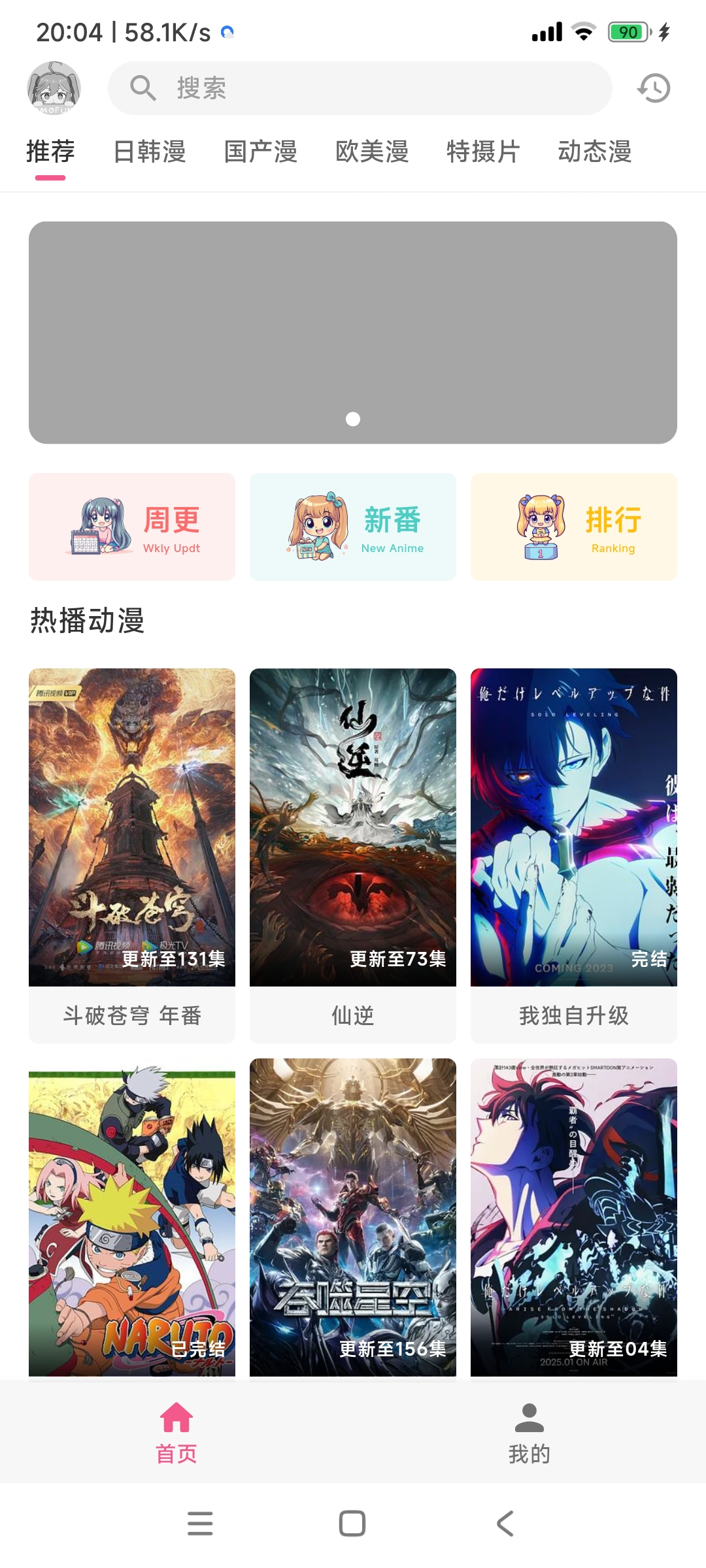The height and width of the screenshot is (1568, 706).
Task: Tap the 搜索 search box
Action: [360, 88]
